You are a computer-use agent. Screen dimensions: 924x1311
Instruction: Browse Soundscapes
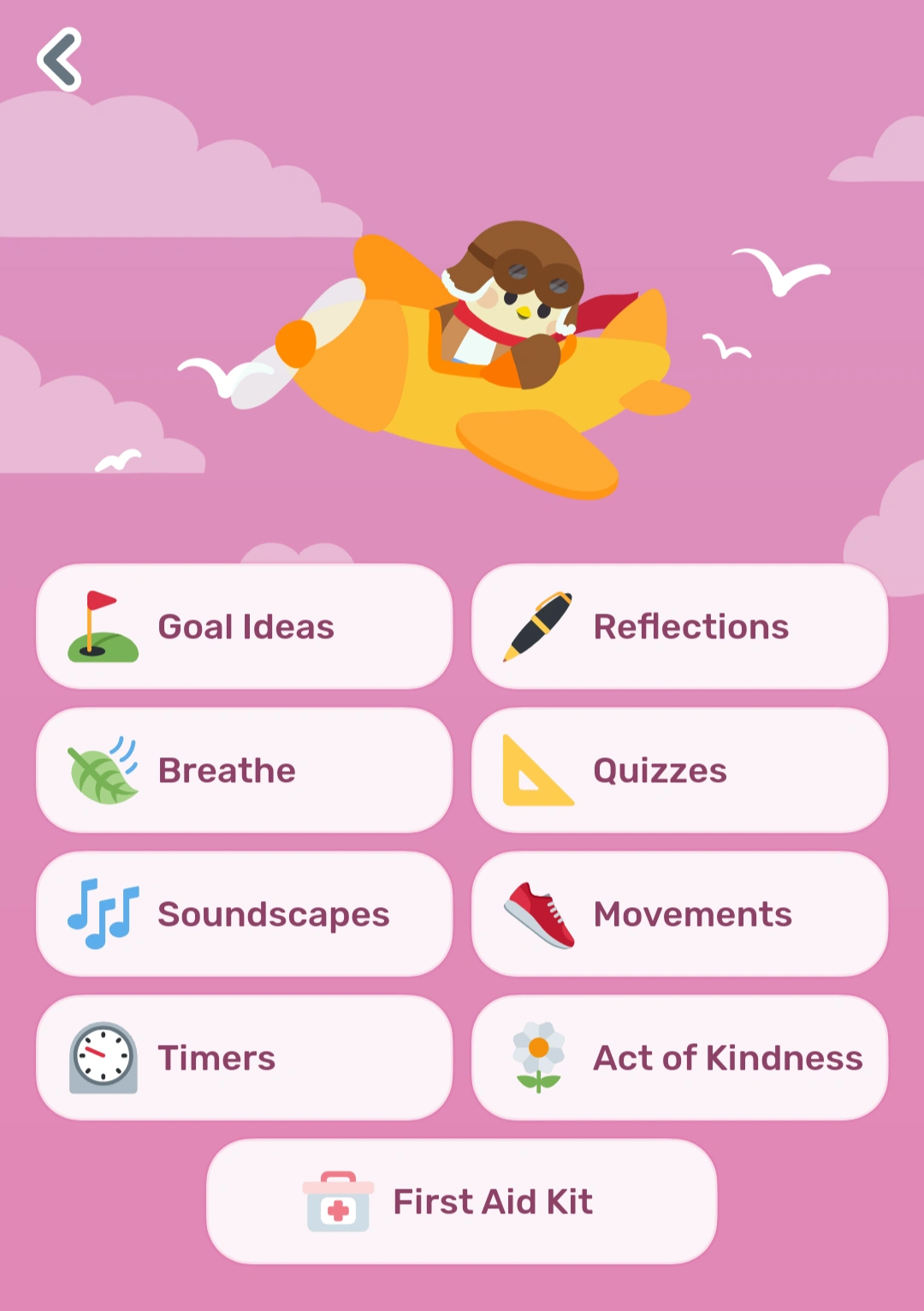click(x=244, y=914)
